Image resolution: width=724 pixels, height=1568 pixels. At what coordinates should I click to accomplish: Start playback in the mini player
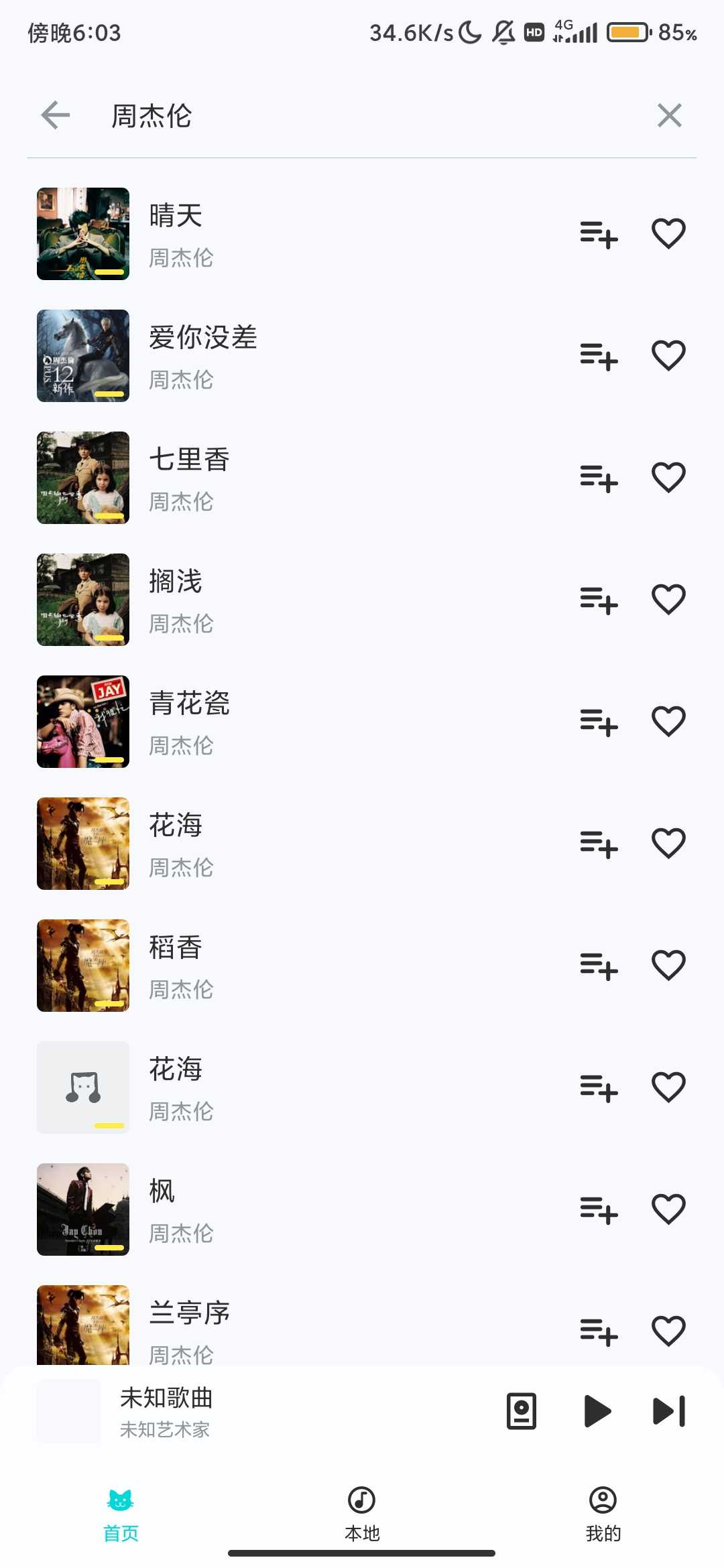point(597,1411)
